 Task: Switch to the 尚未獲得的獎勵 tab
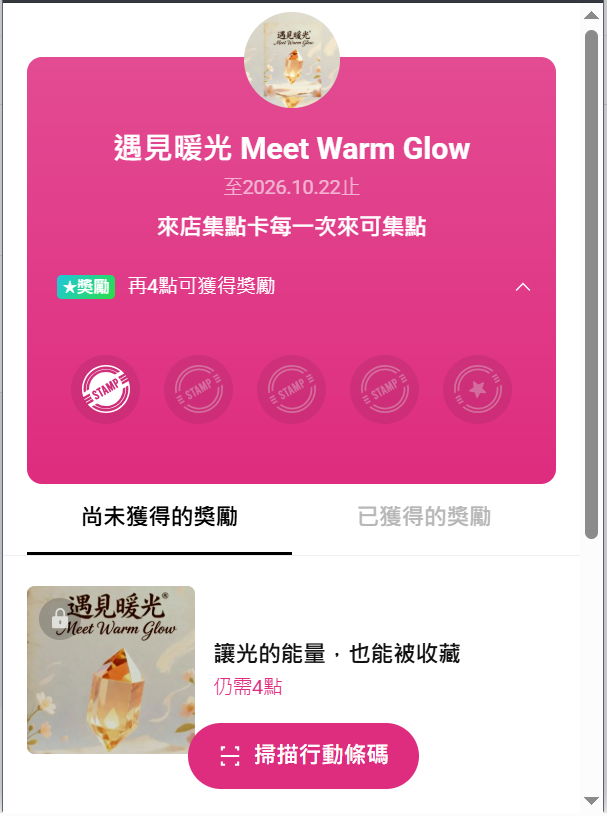pyautogui.click(x=159, y=517)
